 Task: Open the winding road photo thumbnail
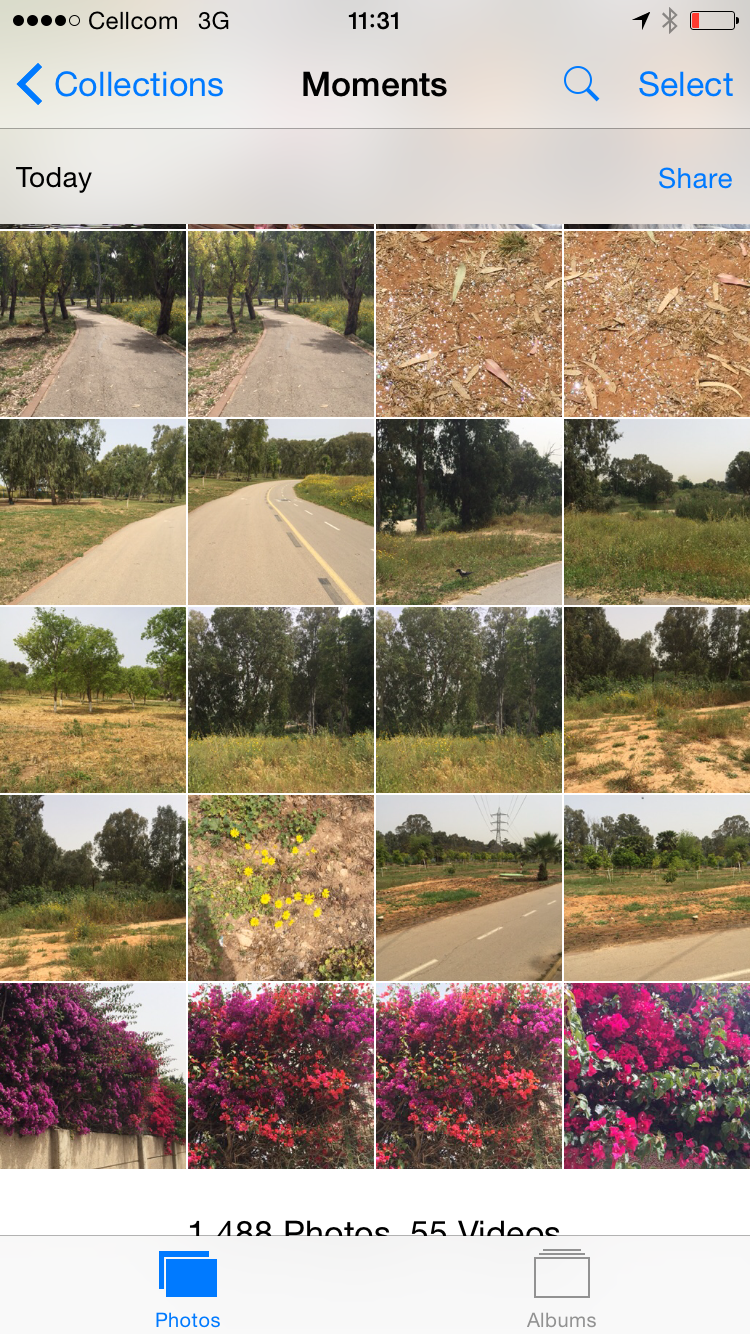280,512
